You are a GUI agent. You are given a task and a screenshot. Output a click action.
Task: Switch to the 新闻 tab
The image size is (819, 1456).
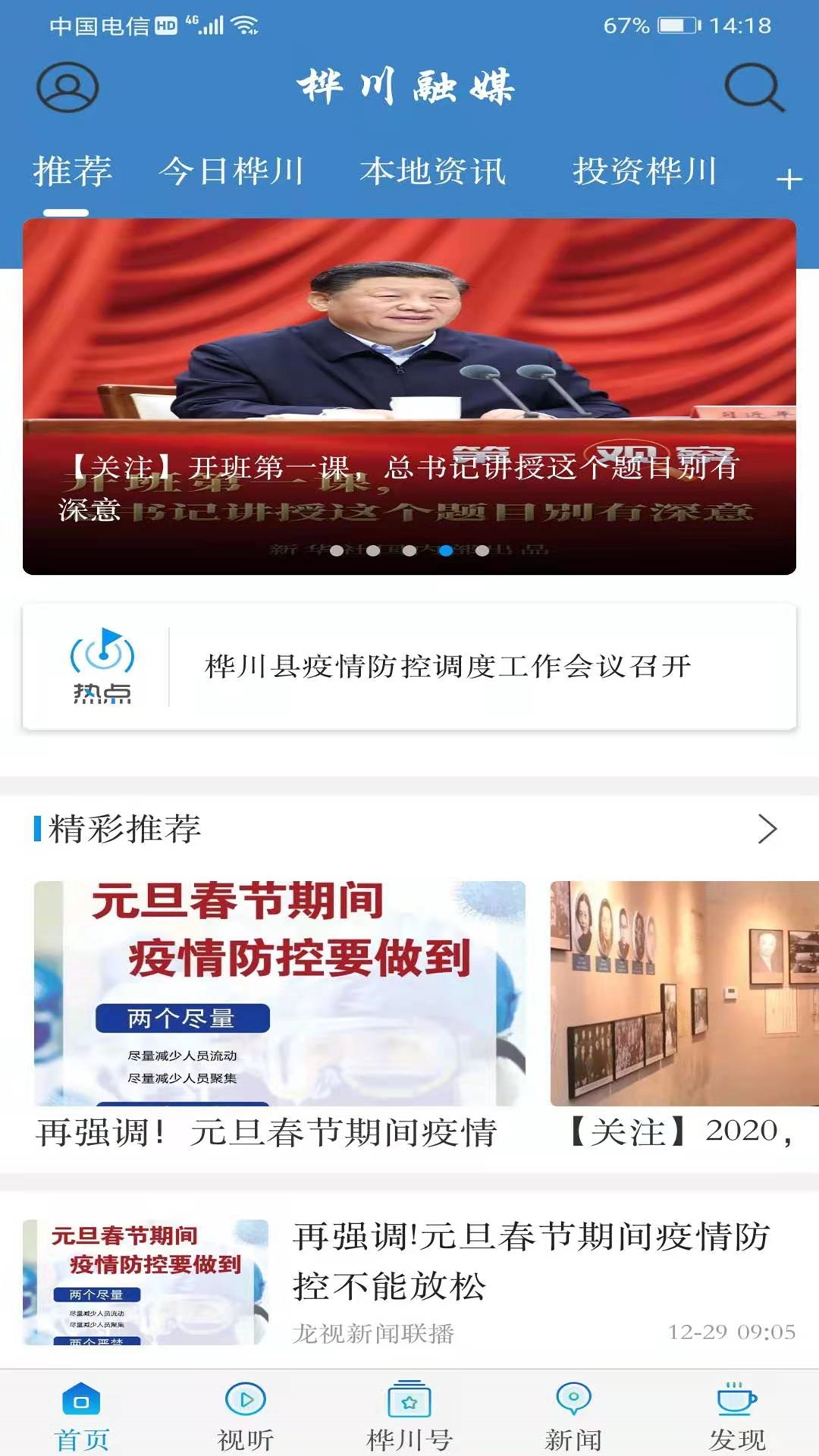(x=573, y=1415)
